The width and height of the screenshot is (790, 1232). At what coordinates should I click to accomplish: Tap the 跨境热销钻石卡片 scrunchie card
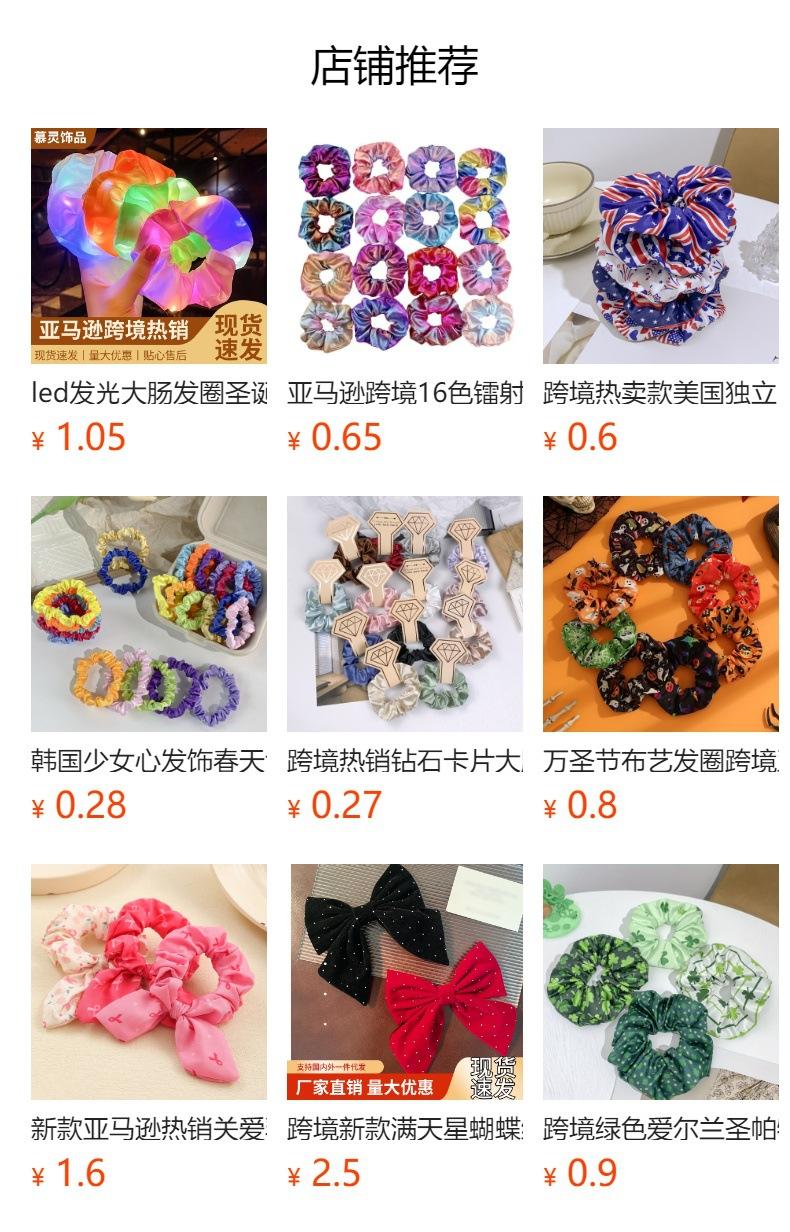pyautogui.click(x=405, y=614)
